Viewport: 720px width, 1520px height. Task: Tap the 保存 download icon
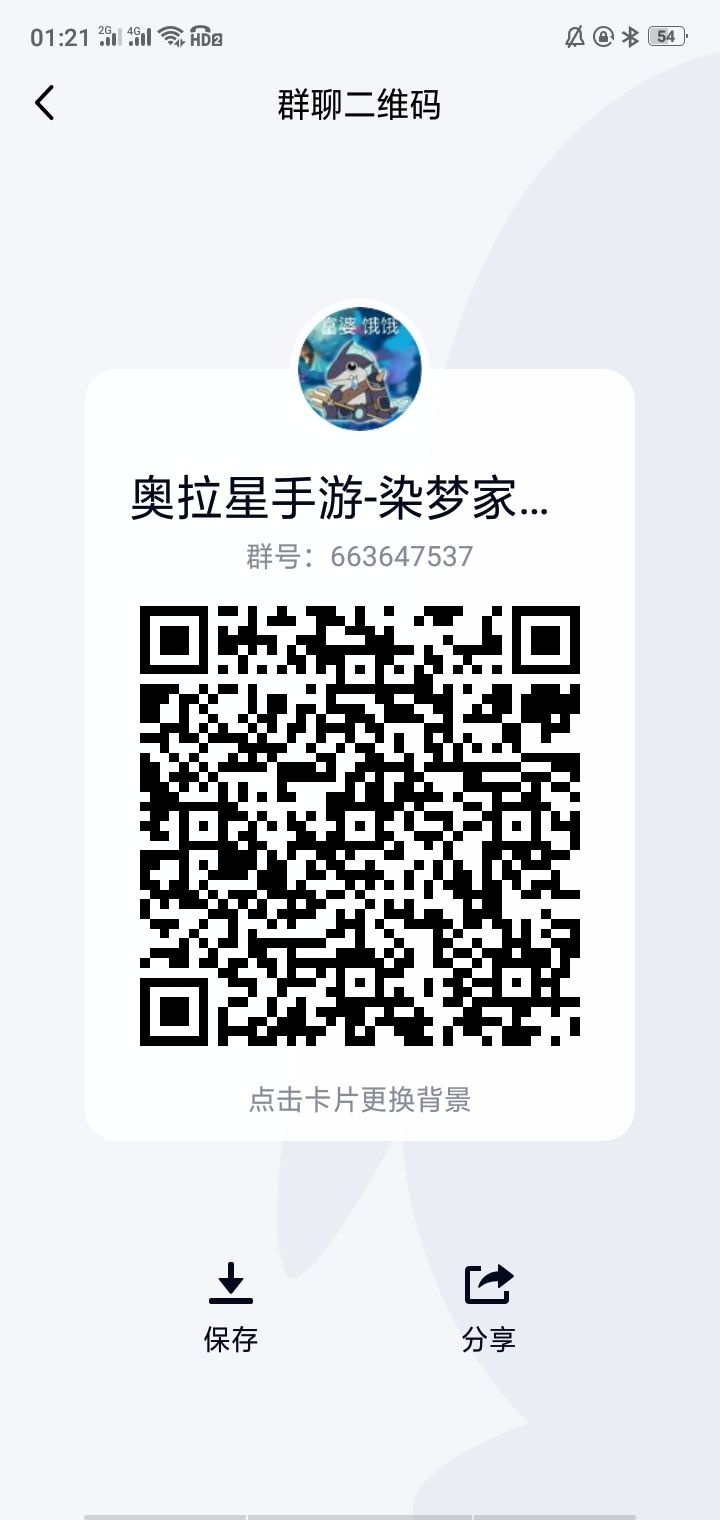tap(231, 1282)
